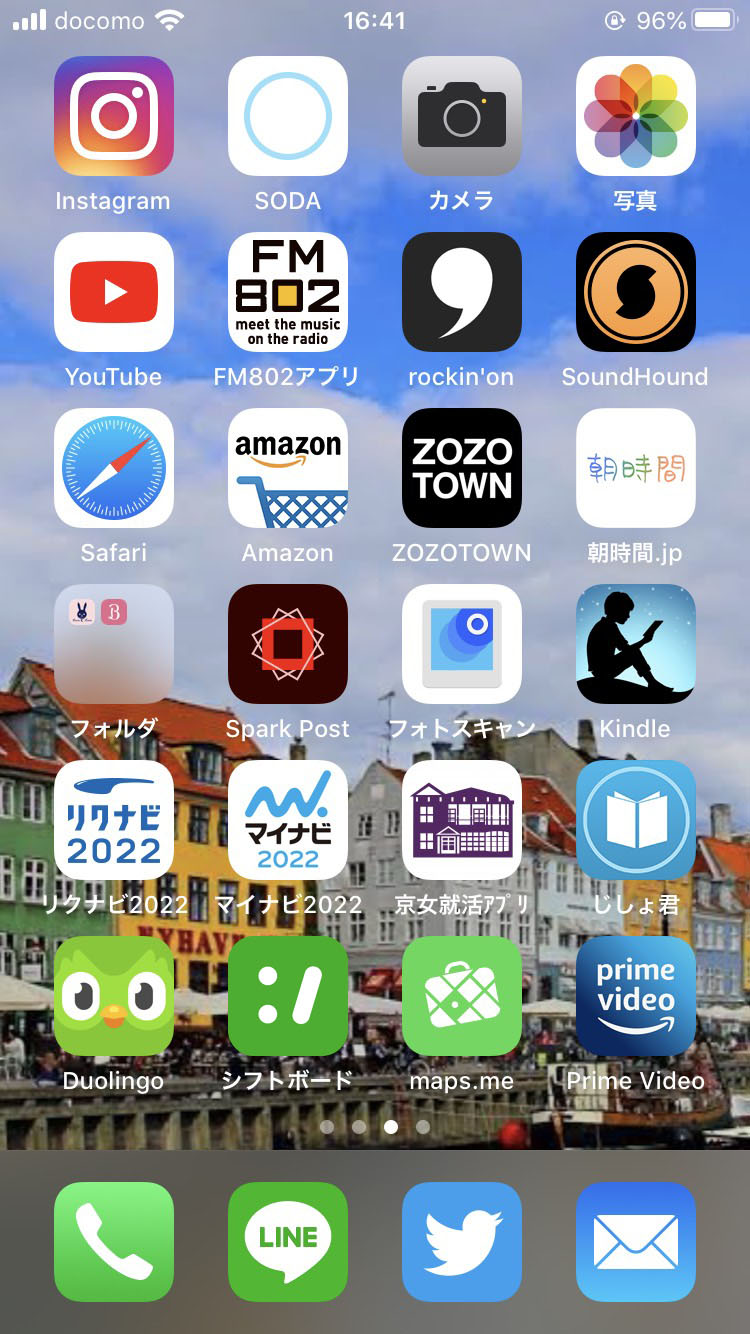750x1334 pixels.
Task: Start Duolingo
Action: (113, 996)
